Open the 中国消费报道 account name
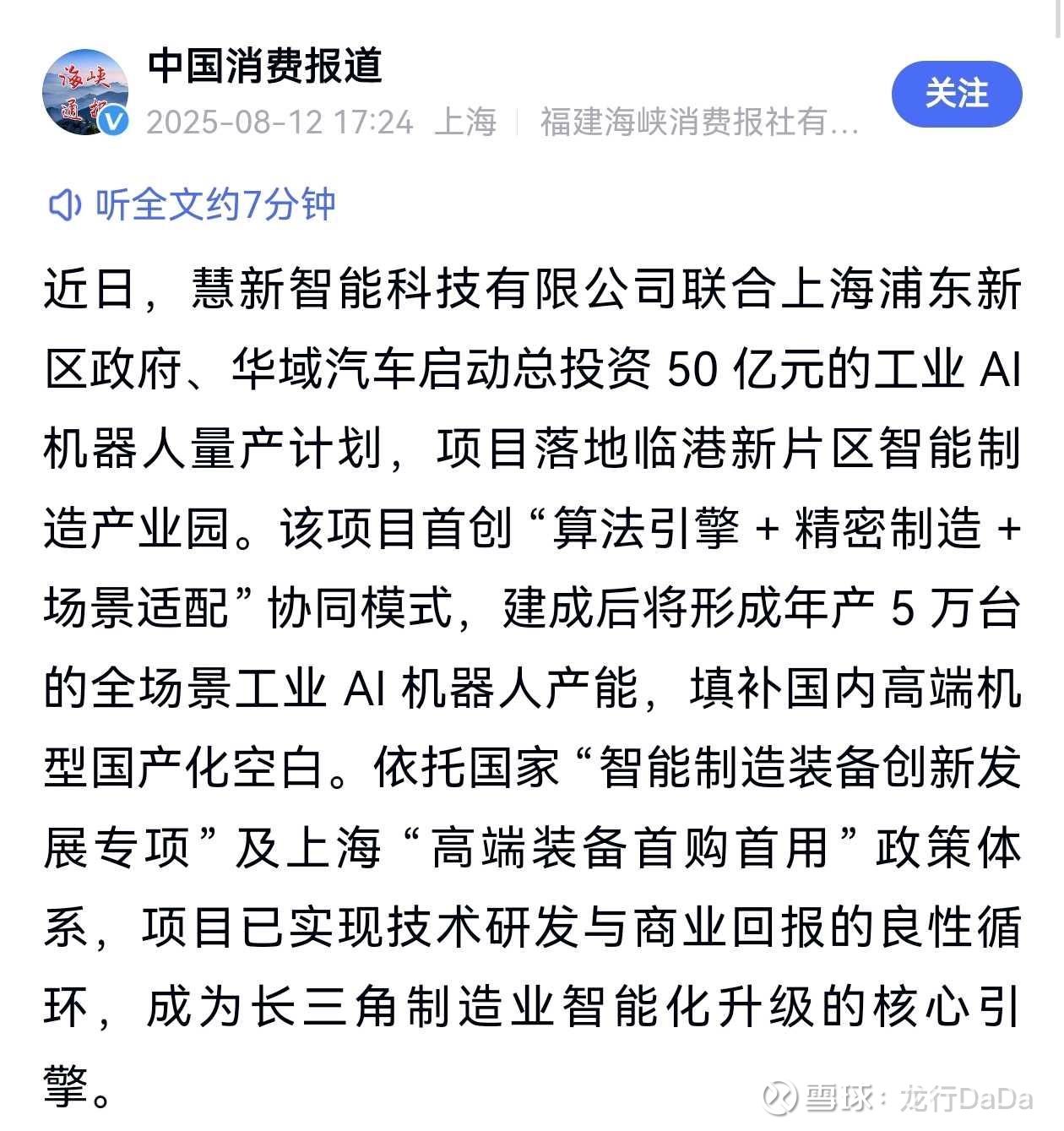 [x=265, y=66]
